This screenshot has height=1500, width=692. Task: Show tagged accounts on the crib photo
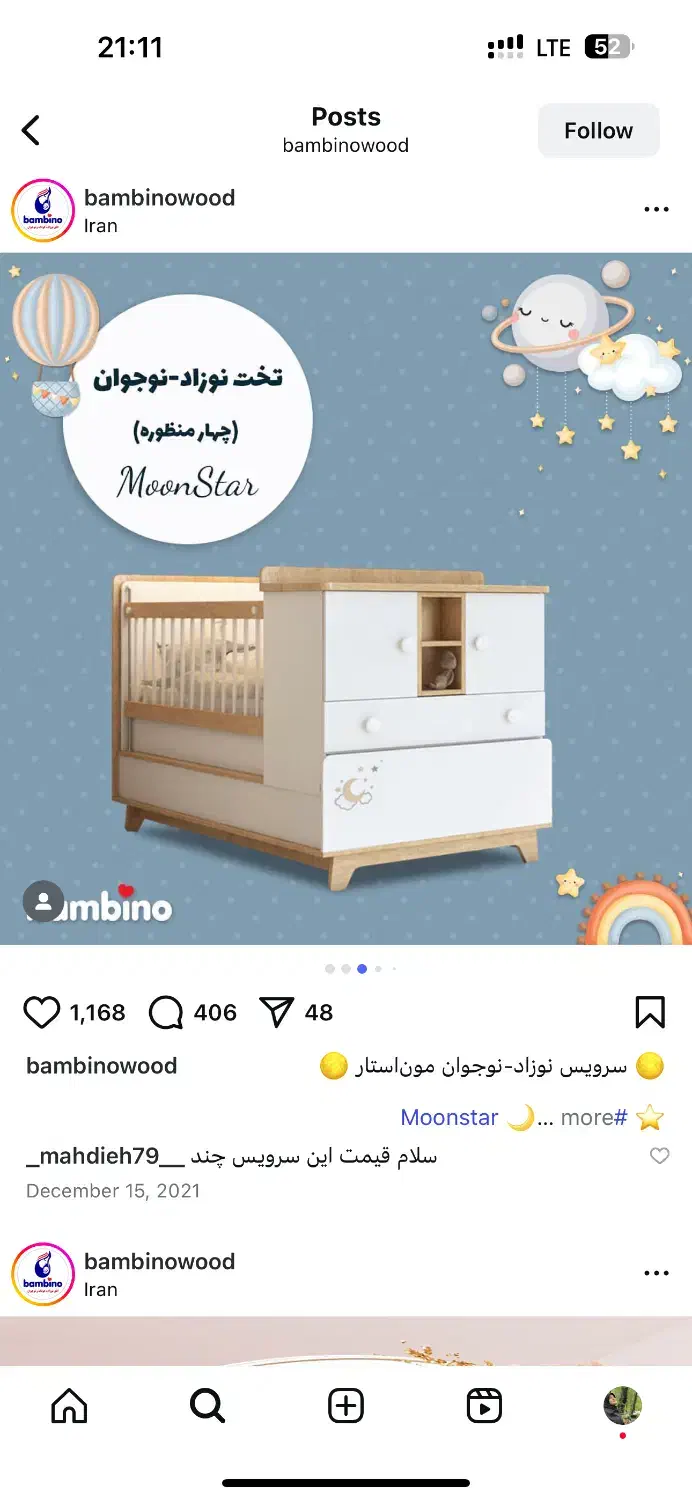[43, 901]
